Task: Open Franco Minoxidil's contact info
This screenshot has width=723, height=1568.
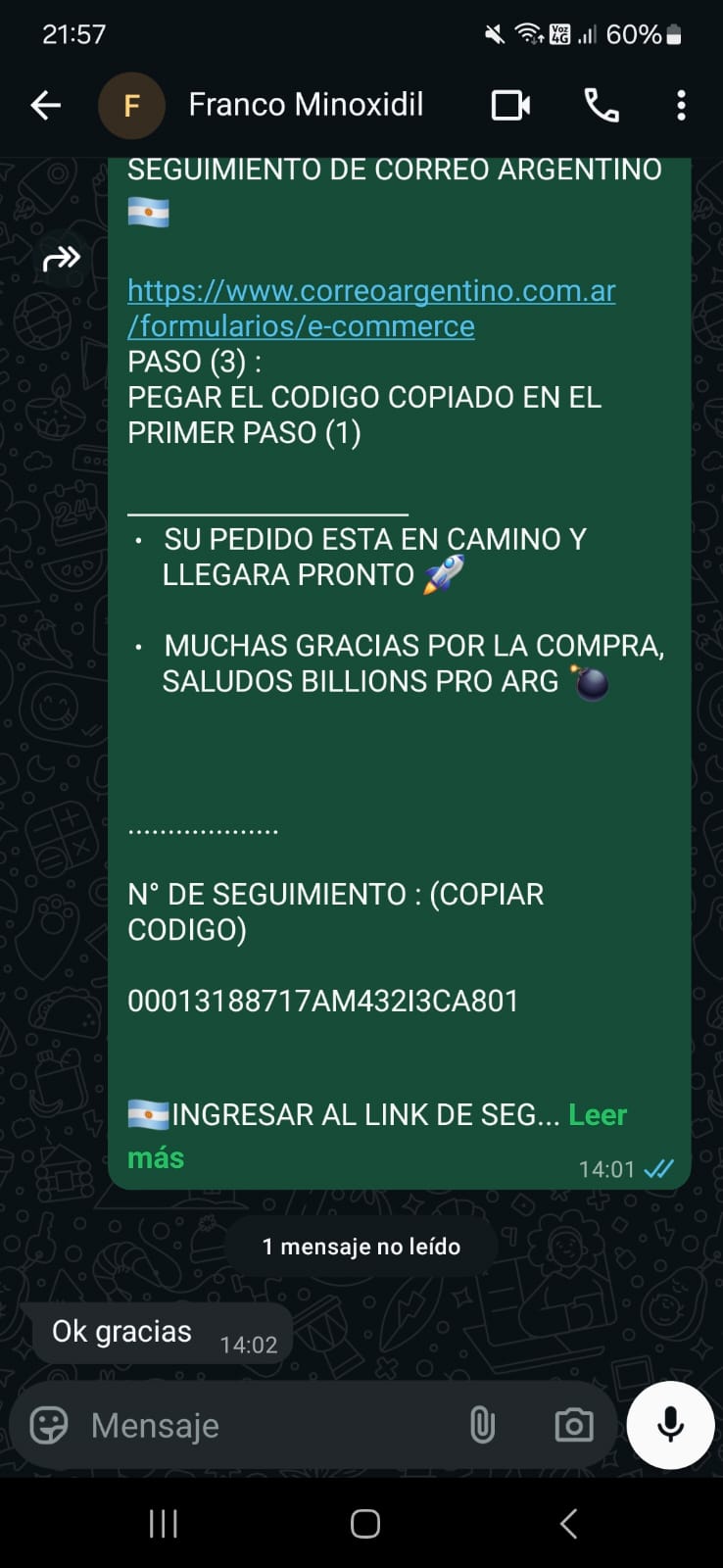Action: (x=305, y=105)
